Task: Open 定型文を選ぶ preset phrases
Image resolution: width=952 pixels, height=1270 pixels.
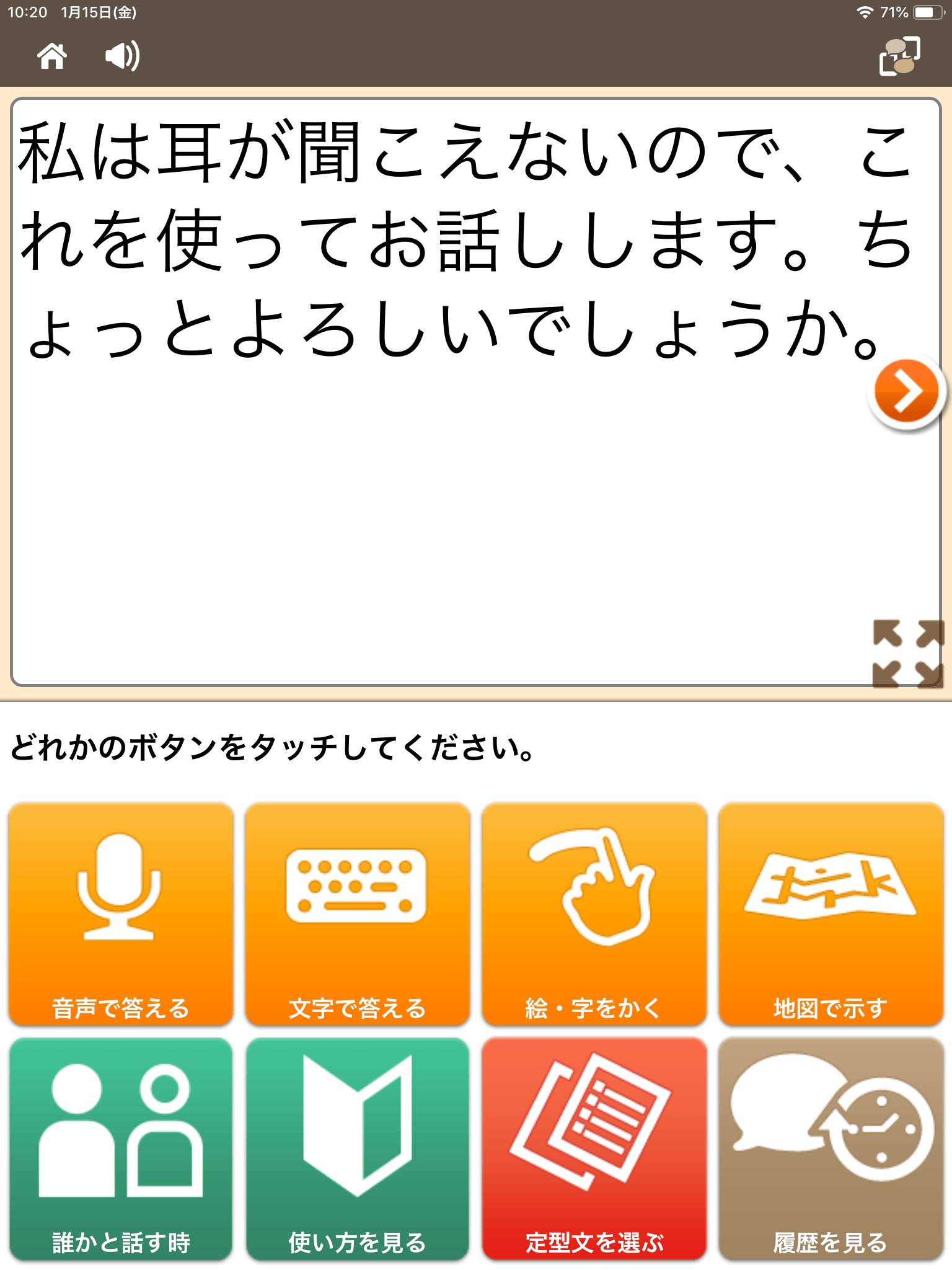Action: pos(594,1148)
